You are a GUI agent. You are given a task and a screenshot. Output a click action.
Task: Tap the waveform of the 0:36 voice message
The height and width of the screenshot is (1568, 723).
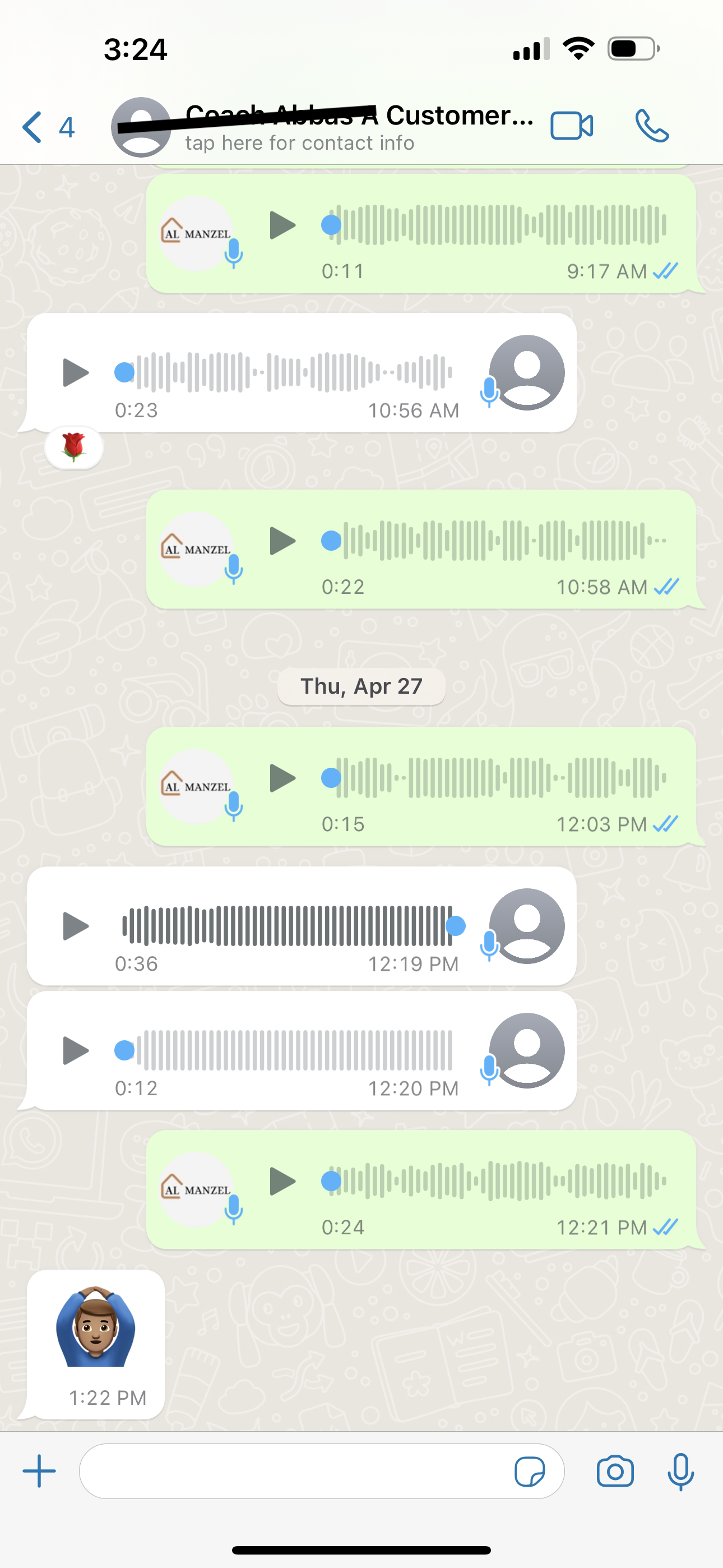(286, 926)
